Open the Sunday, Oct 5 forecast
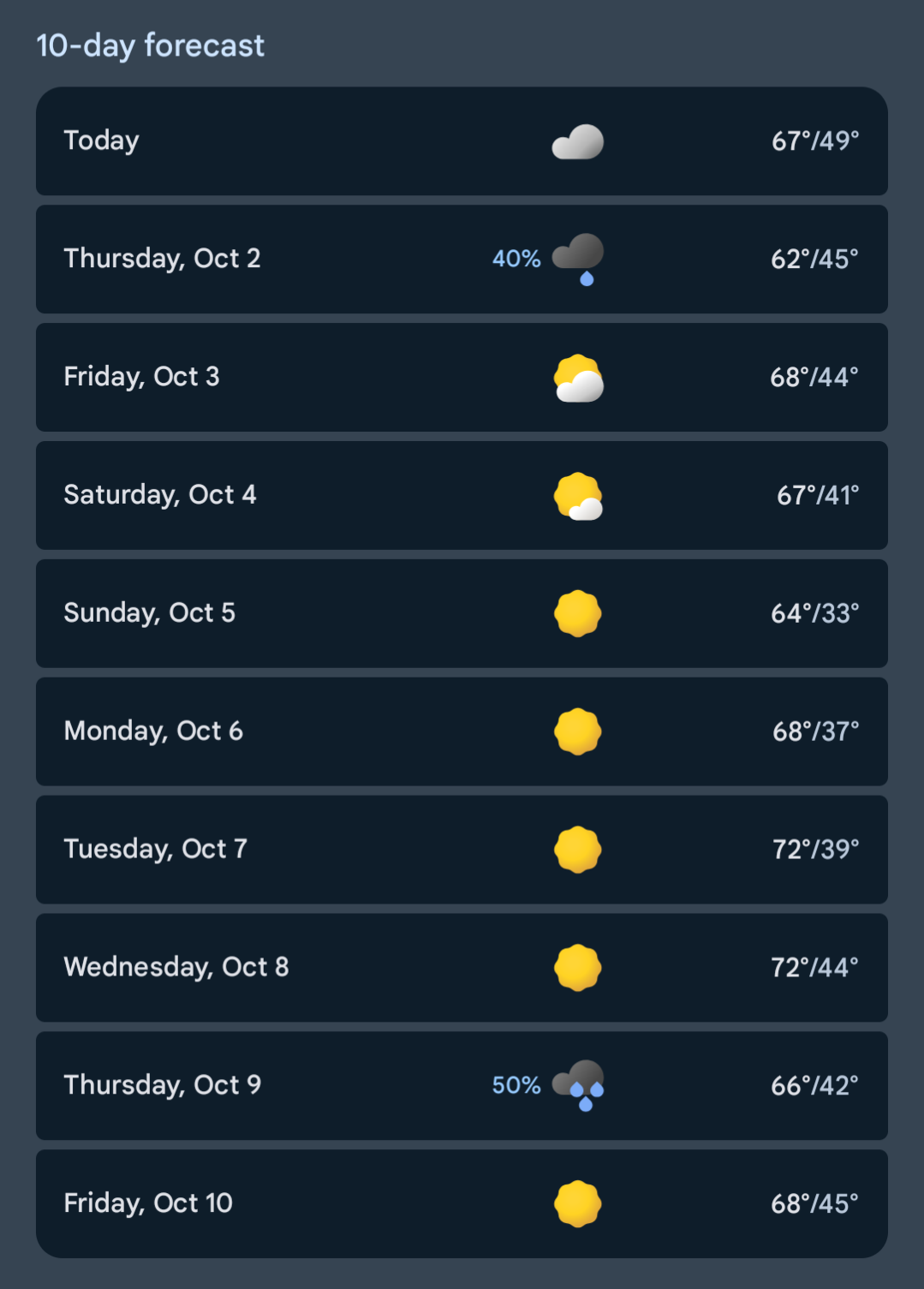 click(x=461, y=613)
